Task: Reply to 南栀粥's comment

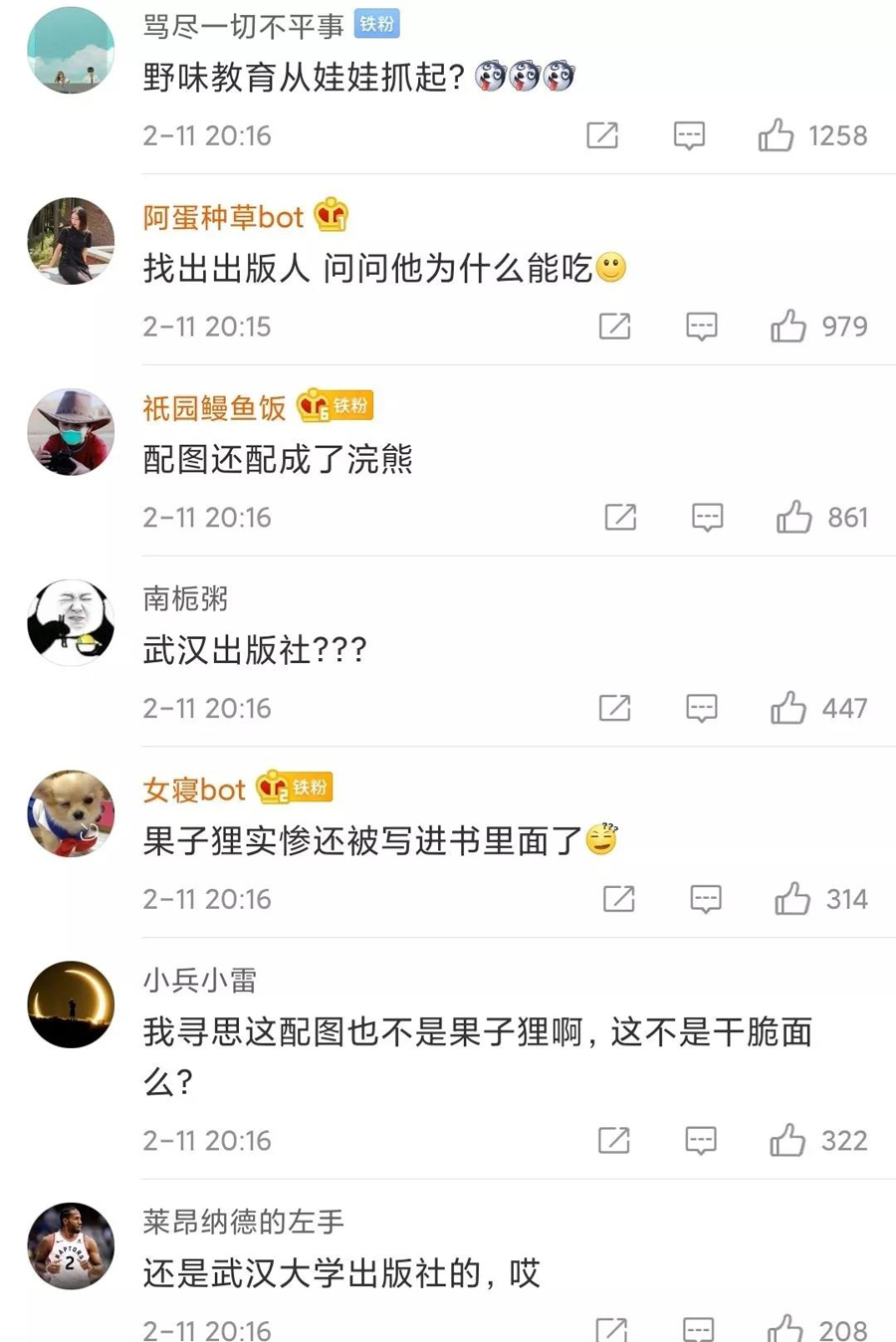Action: click(701, 709)
